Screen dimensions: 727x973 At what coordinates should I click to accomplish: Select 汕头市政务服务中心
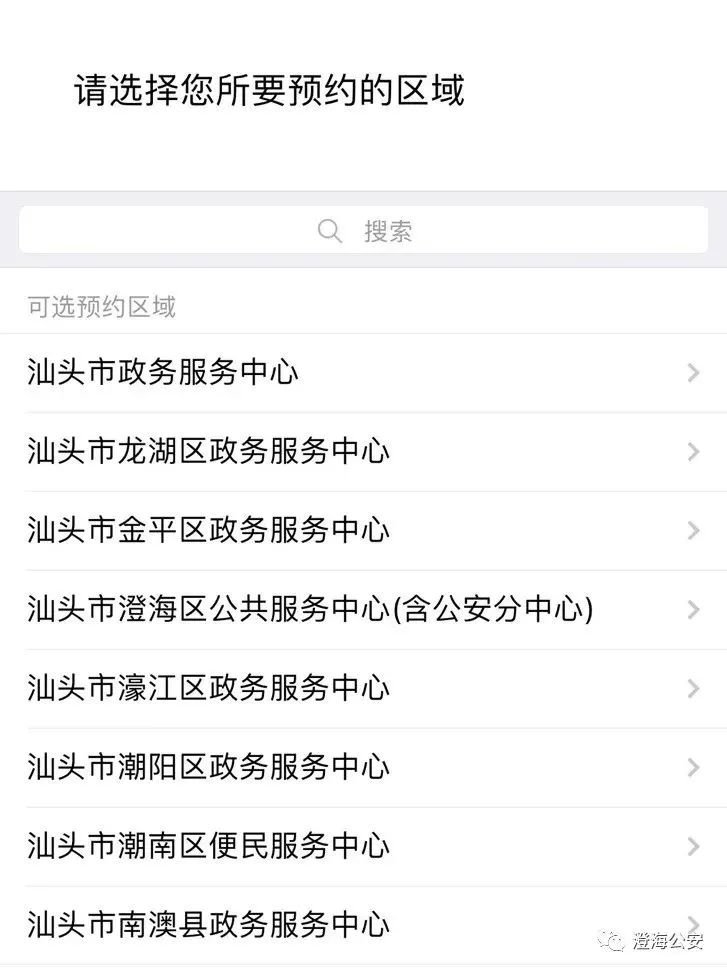(x=363, y=373)
